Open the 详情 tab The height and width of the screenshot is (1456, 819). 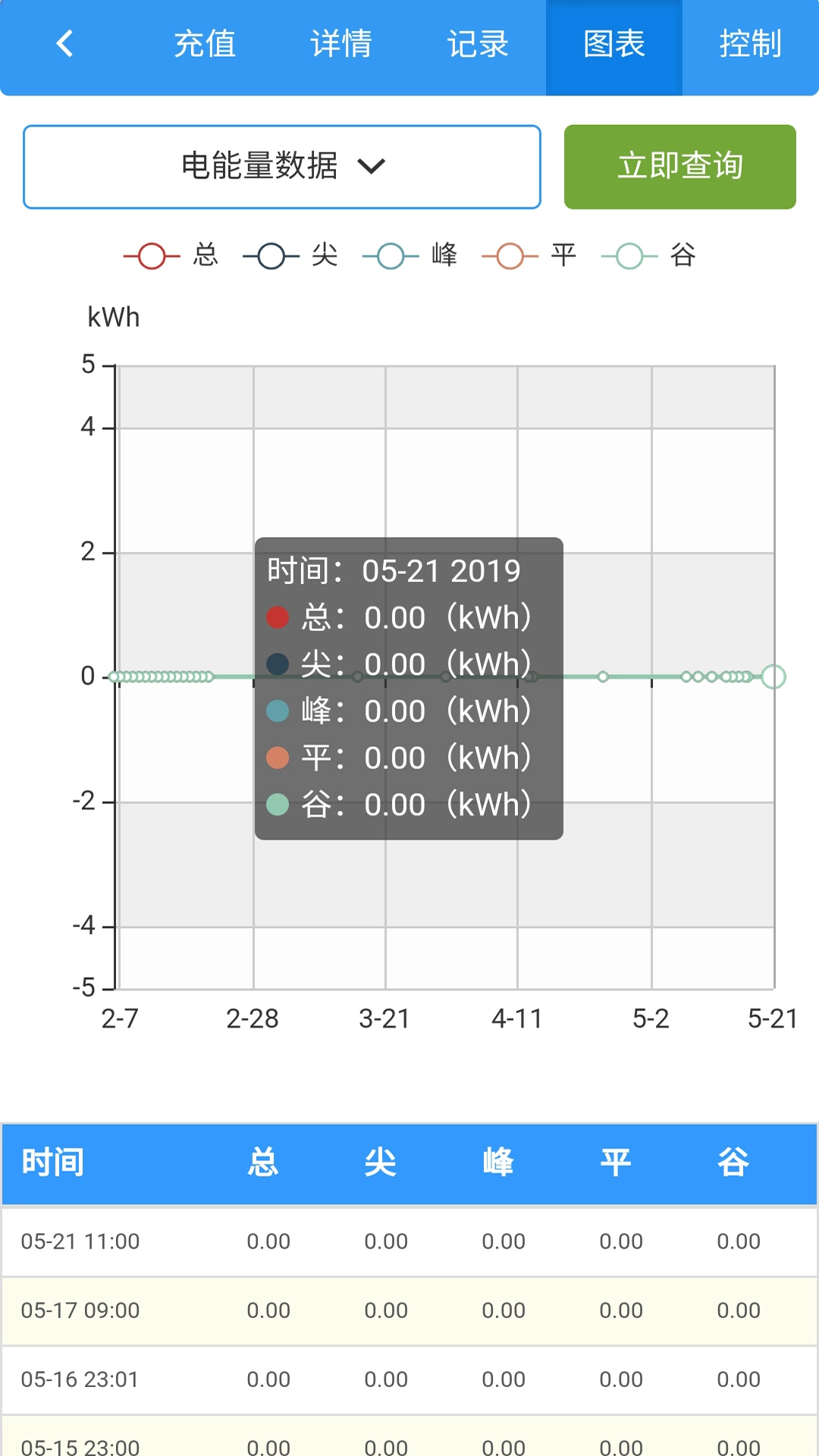click(x=341, y=44)
